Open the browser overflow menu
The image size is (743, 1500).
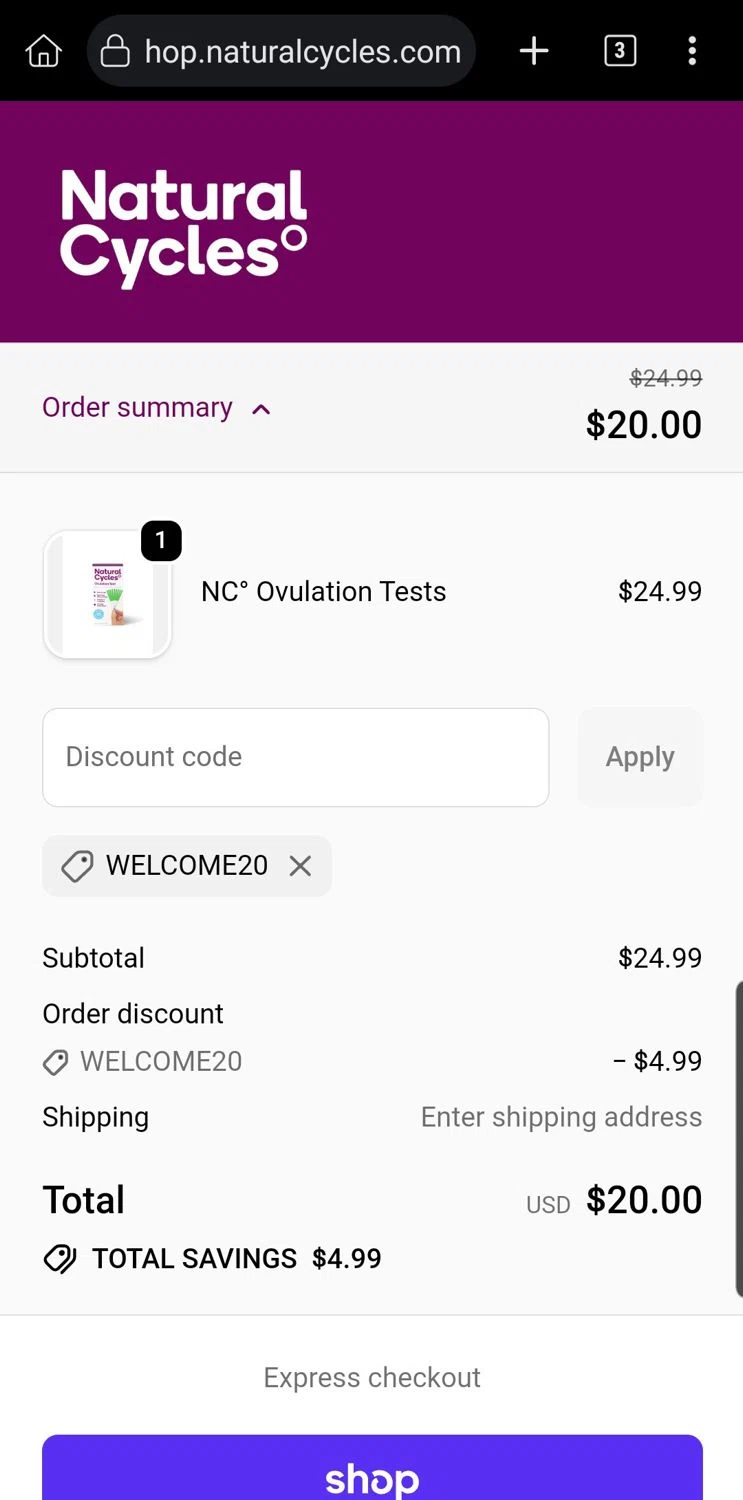pyautogui.click(x=692, y=51)
